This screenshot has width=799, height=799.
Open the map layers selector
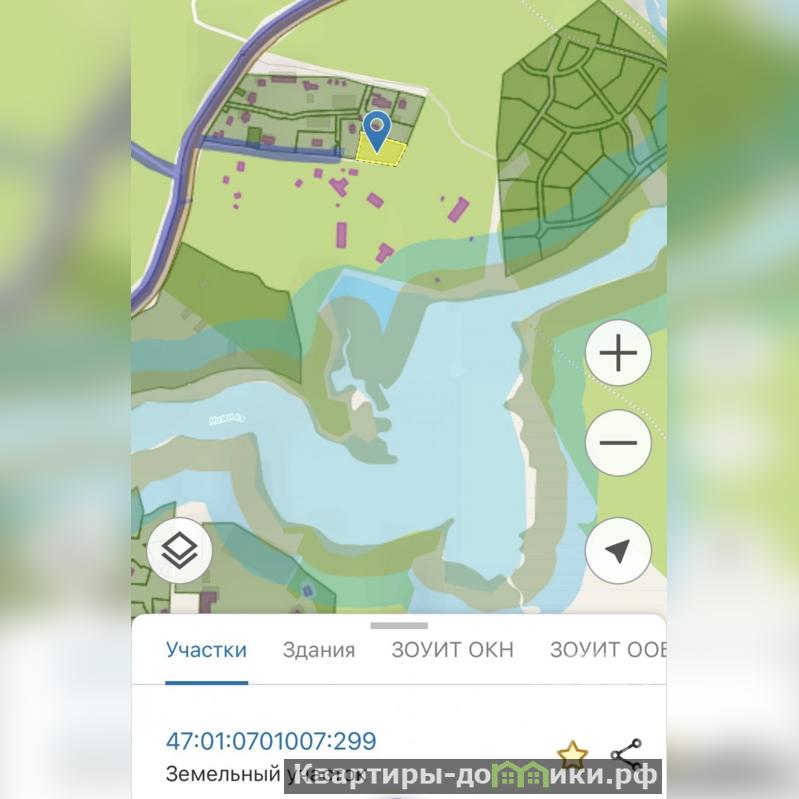178,550
